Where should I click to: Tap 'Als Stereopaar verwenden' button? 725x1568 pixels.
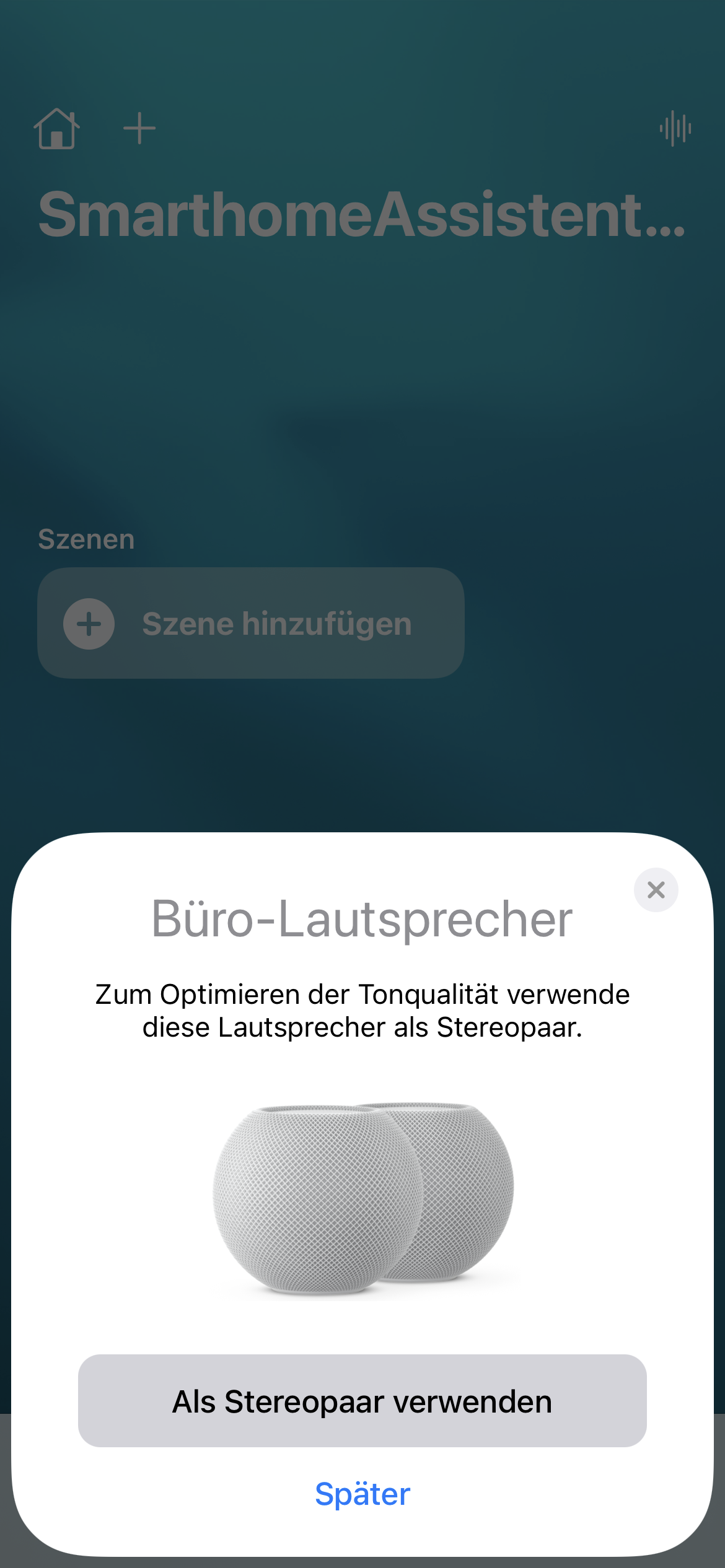tap(362, 1401)
